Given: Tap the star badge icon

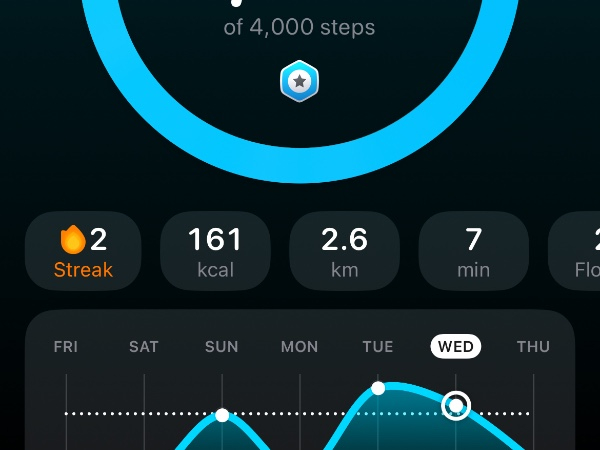Looking at the screenshot, I should (x=299, y=82).
